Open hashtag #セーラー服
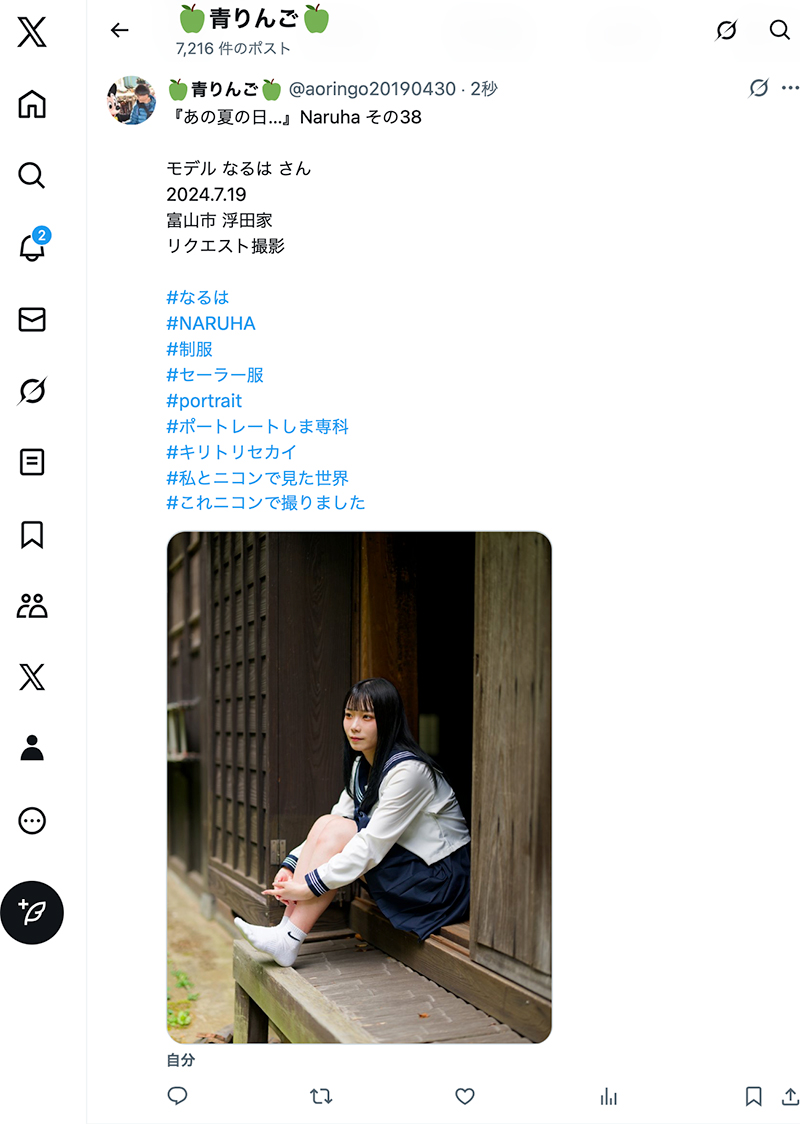Image resolution: width=800 pixels, height=1124 pixels. tap(215, 375)
